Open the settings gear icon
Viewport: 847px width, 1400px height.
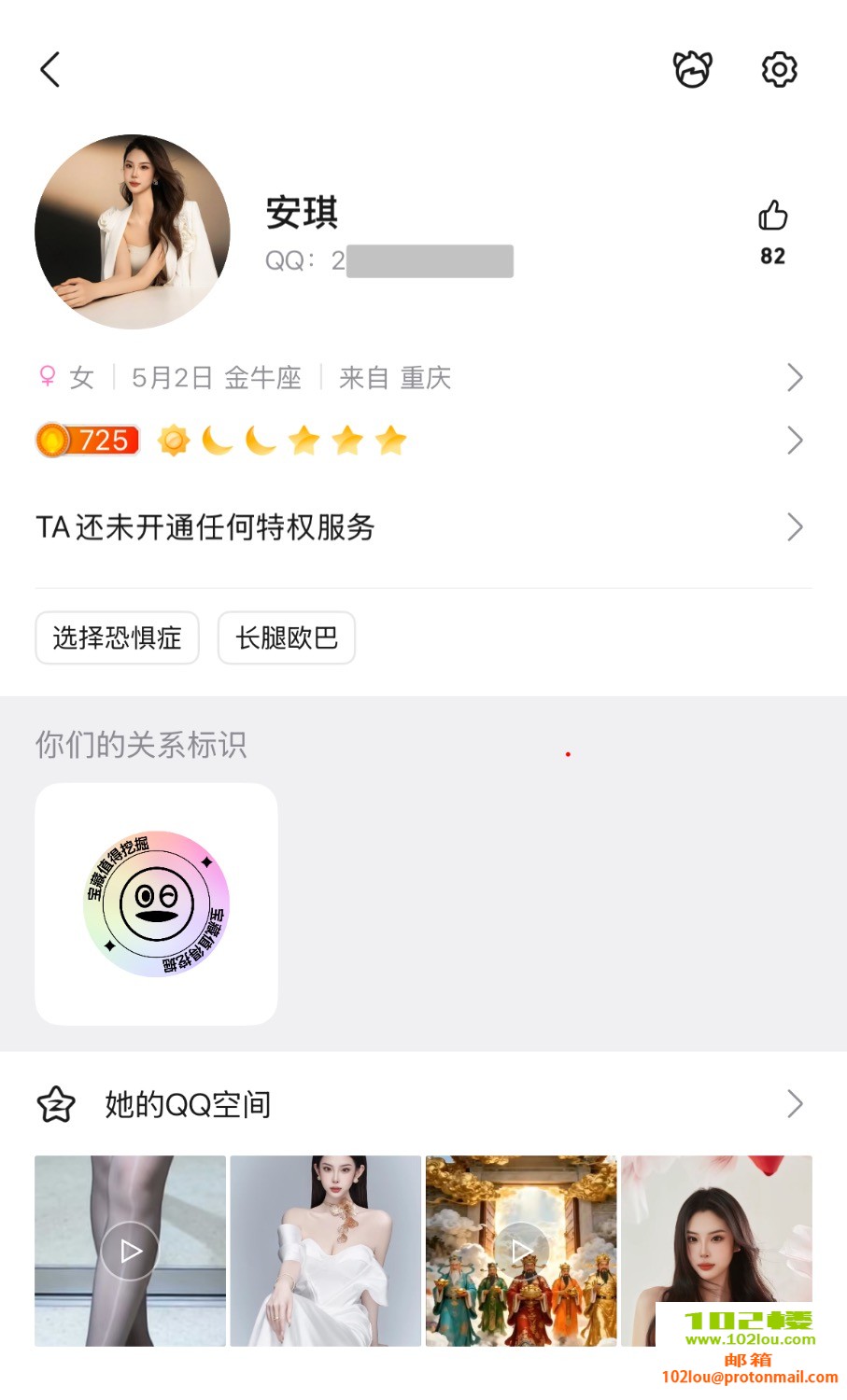[779, 69]
